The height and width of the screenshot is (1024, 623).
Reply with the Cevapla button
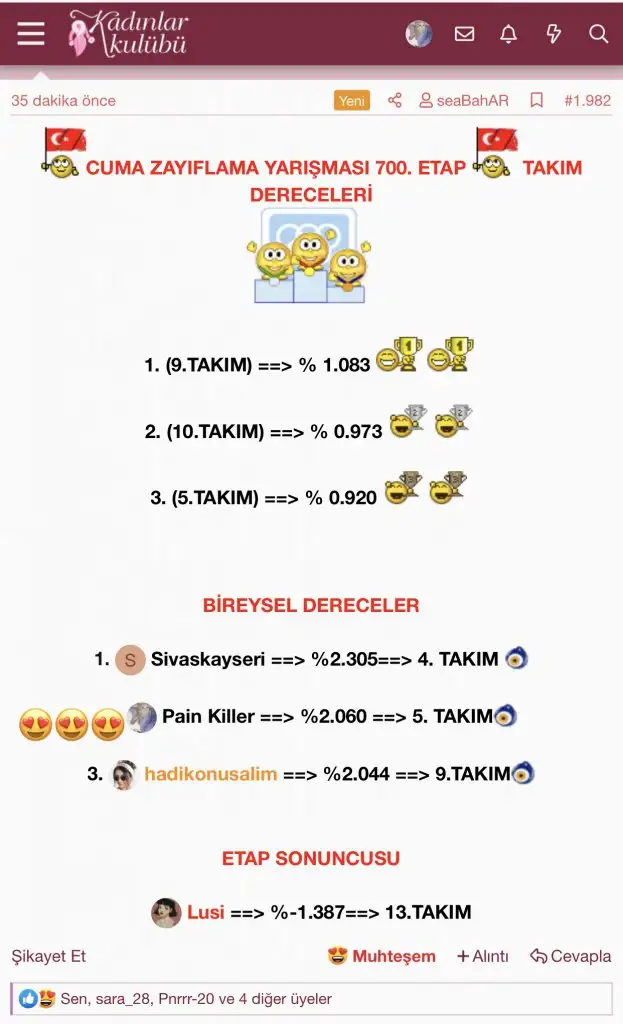[570, 956]
